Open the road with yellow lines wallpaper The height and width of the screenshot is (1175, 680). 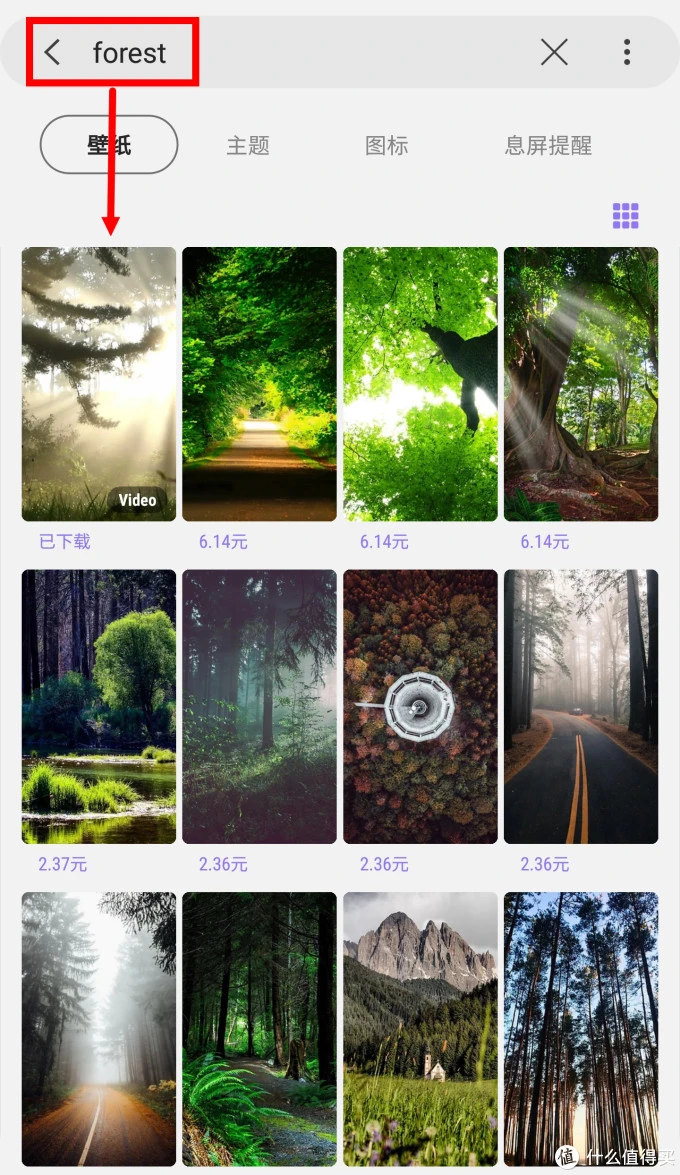[581, 706]
